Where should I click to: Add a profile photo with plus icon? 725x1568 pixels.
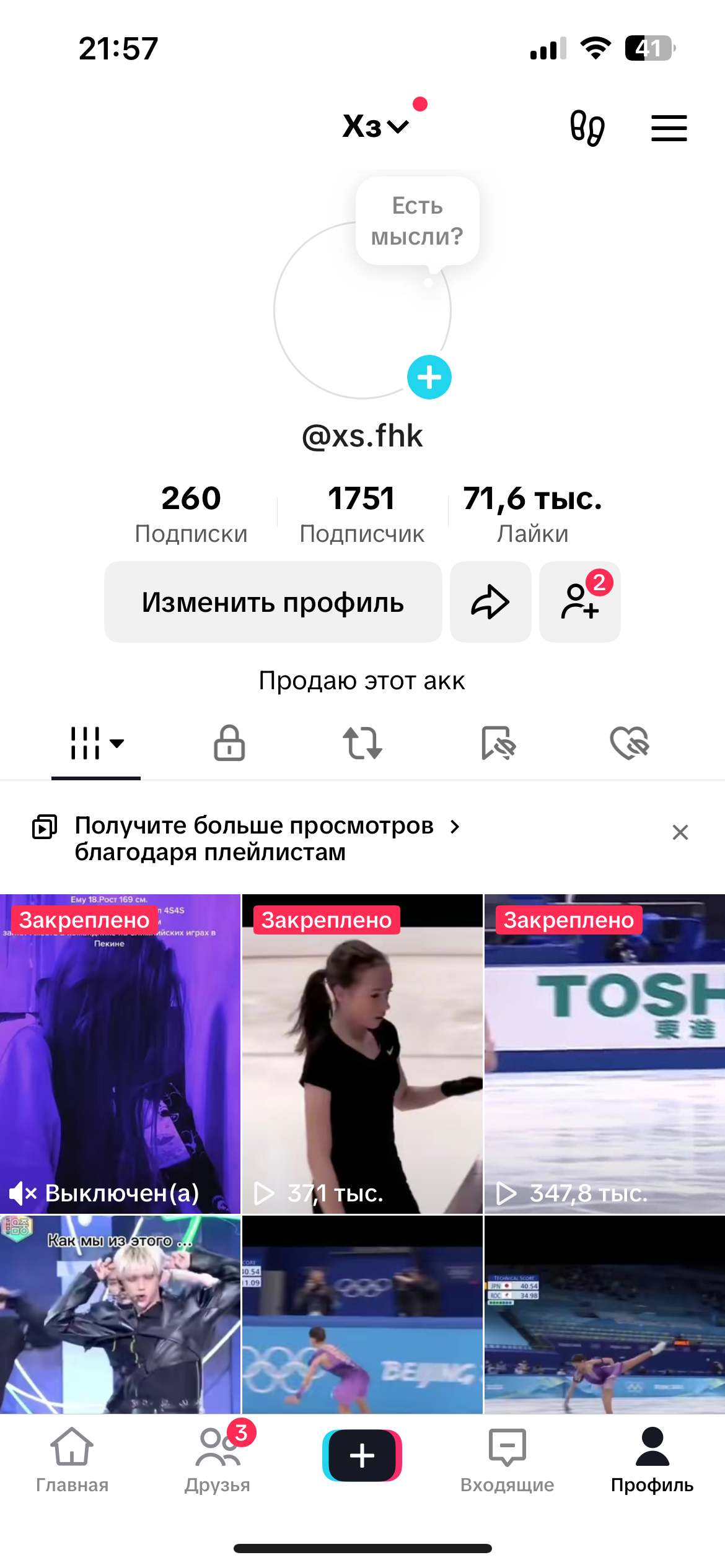coord(429,377)
